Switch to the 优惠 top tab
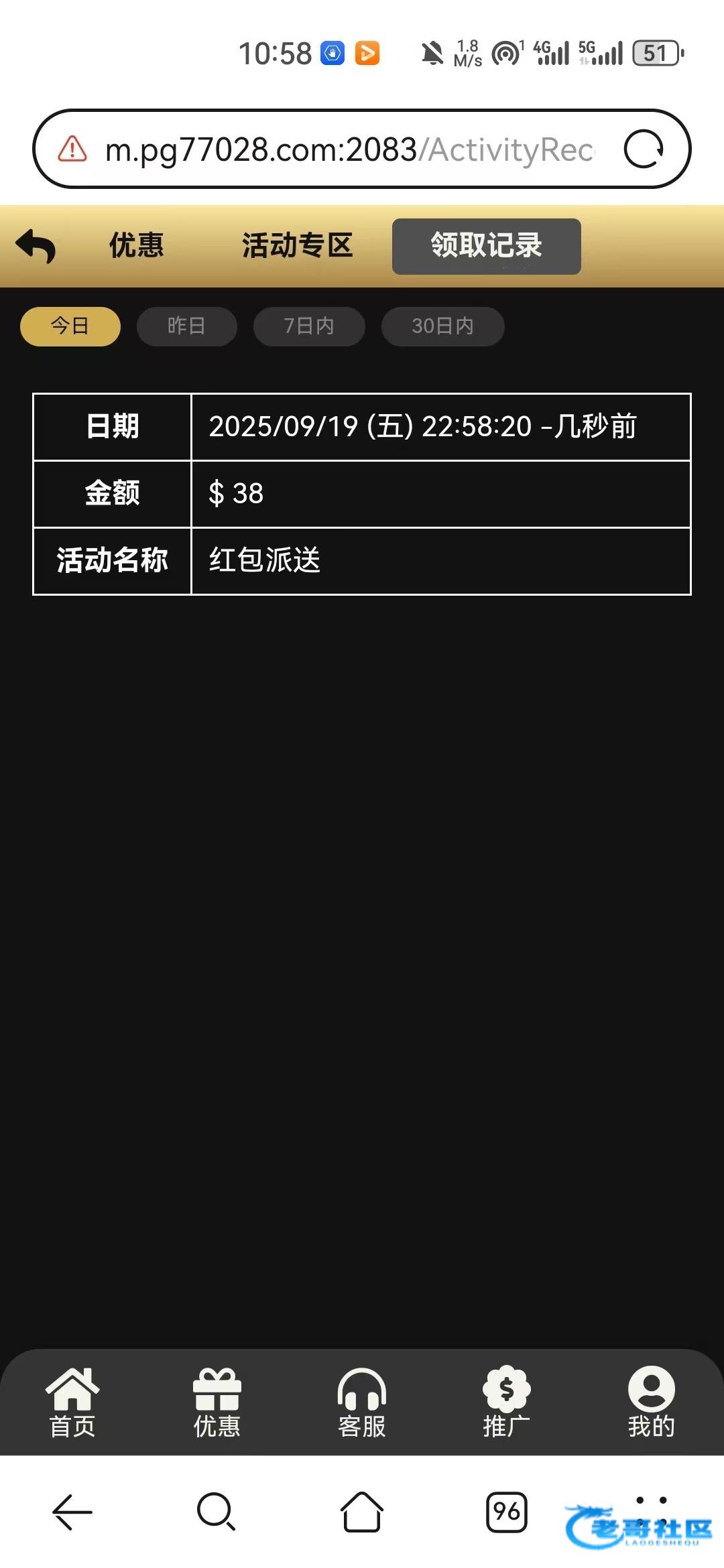This screenshot has height=1568, width=724. click(x=137, y=246)
